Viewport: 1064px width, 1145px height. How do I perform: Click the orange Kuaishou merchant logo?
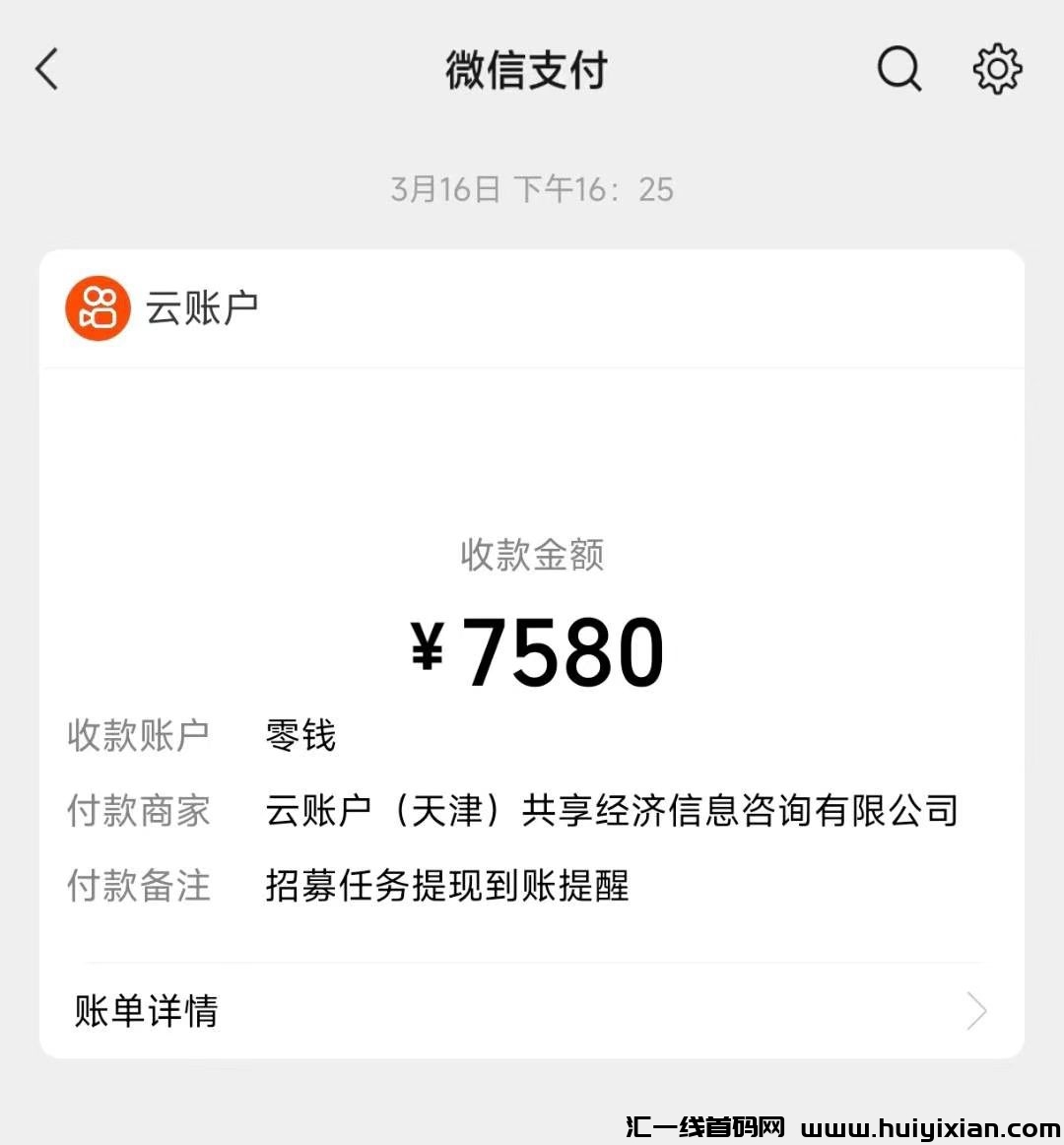(97, 307)
